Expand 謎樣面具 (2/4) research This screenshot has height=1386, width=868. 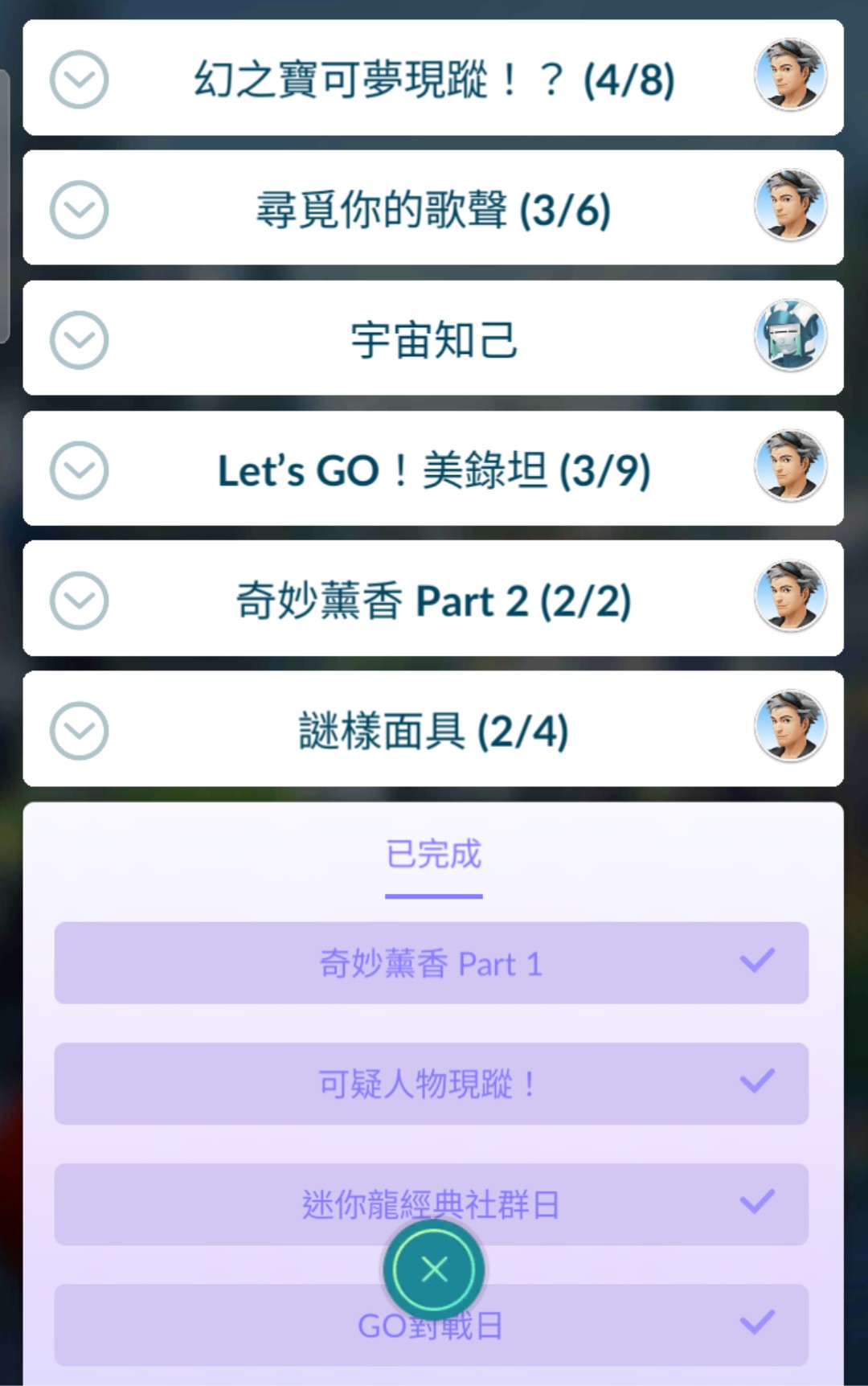point(79,731)
